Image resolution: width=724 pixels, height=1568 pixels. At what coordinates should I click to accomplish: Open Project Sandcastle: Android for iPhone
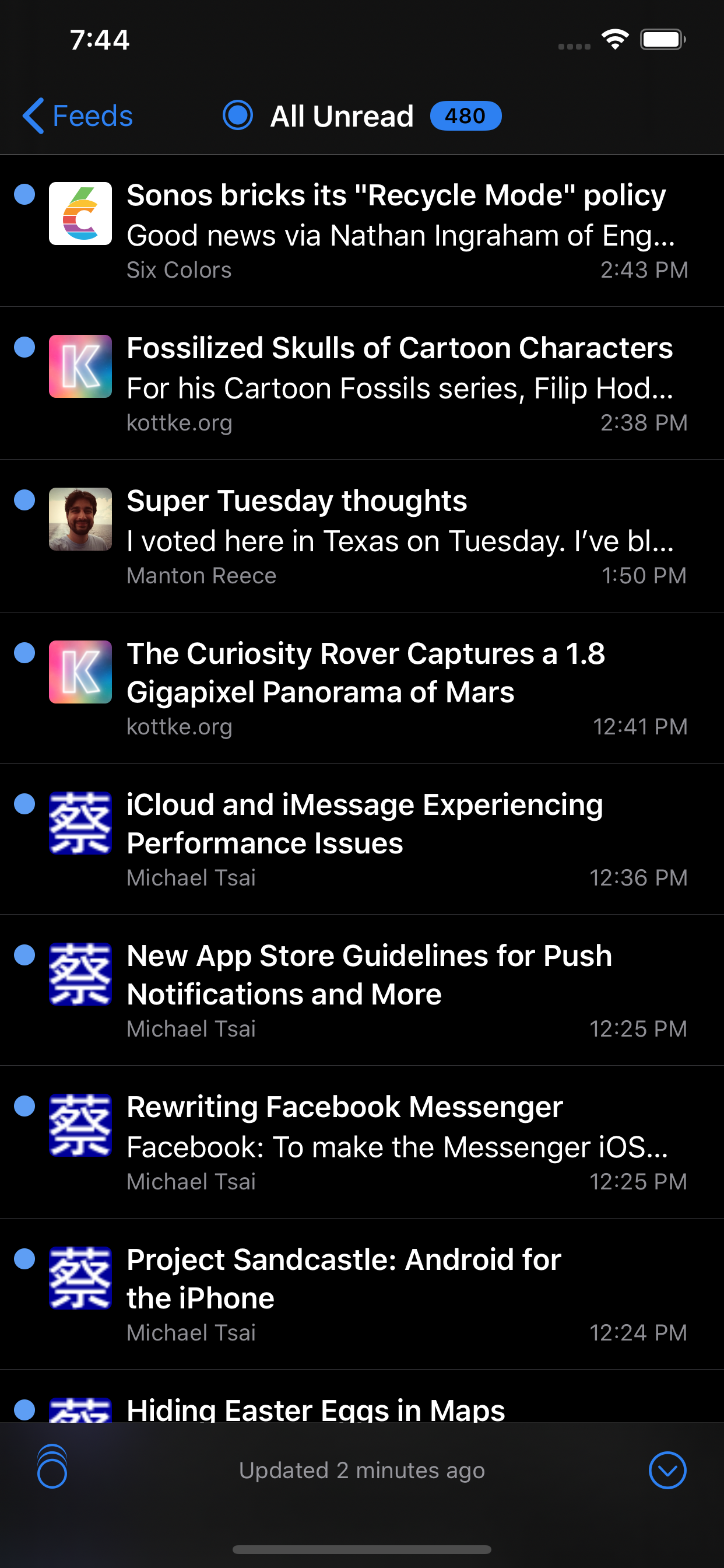[362, 1294]
